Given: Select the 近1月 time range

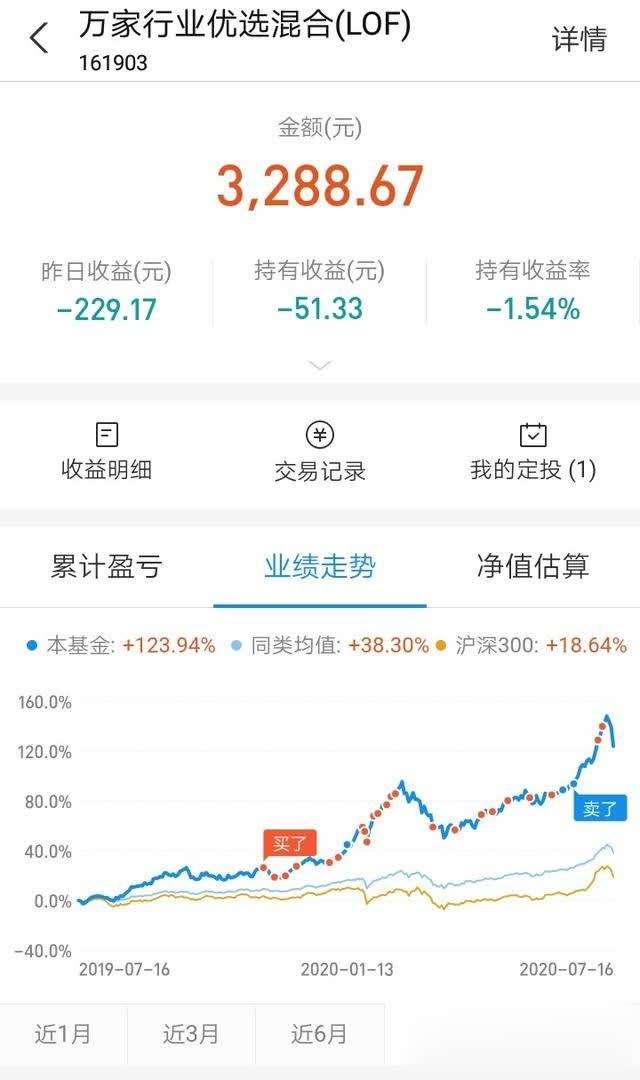Looking at the screenshot, I should pyautogui.click(x=63, y=1033).
